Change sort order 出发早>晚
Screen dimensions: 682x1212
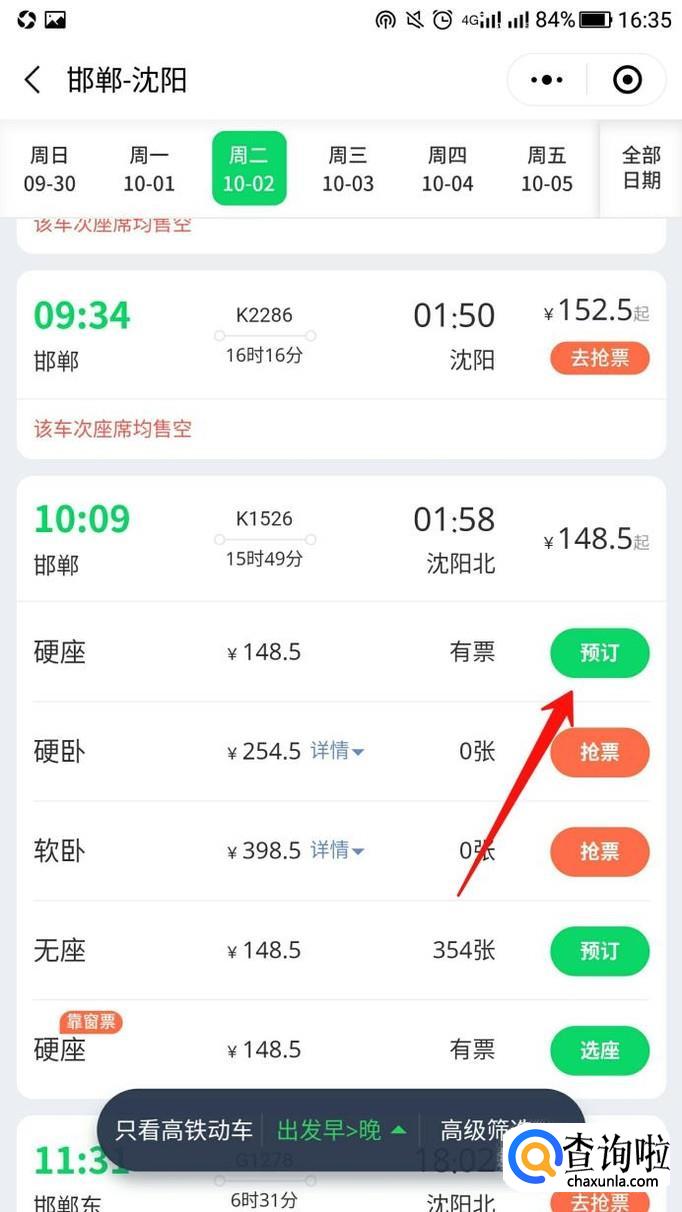pos(342,1131)
